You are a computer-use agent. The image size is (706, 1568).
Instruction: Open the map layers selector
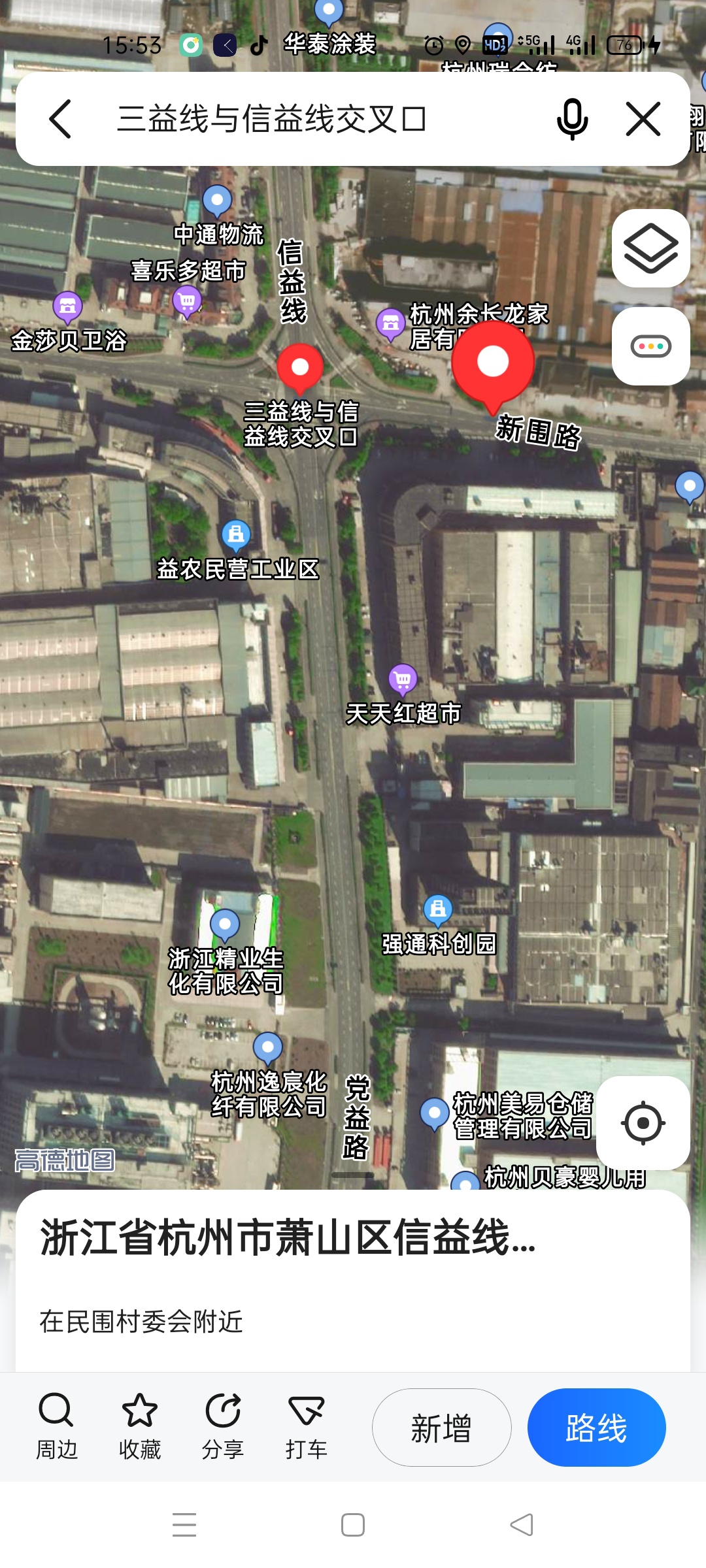click(x=650, y=248)
